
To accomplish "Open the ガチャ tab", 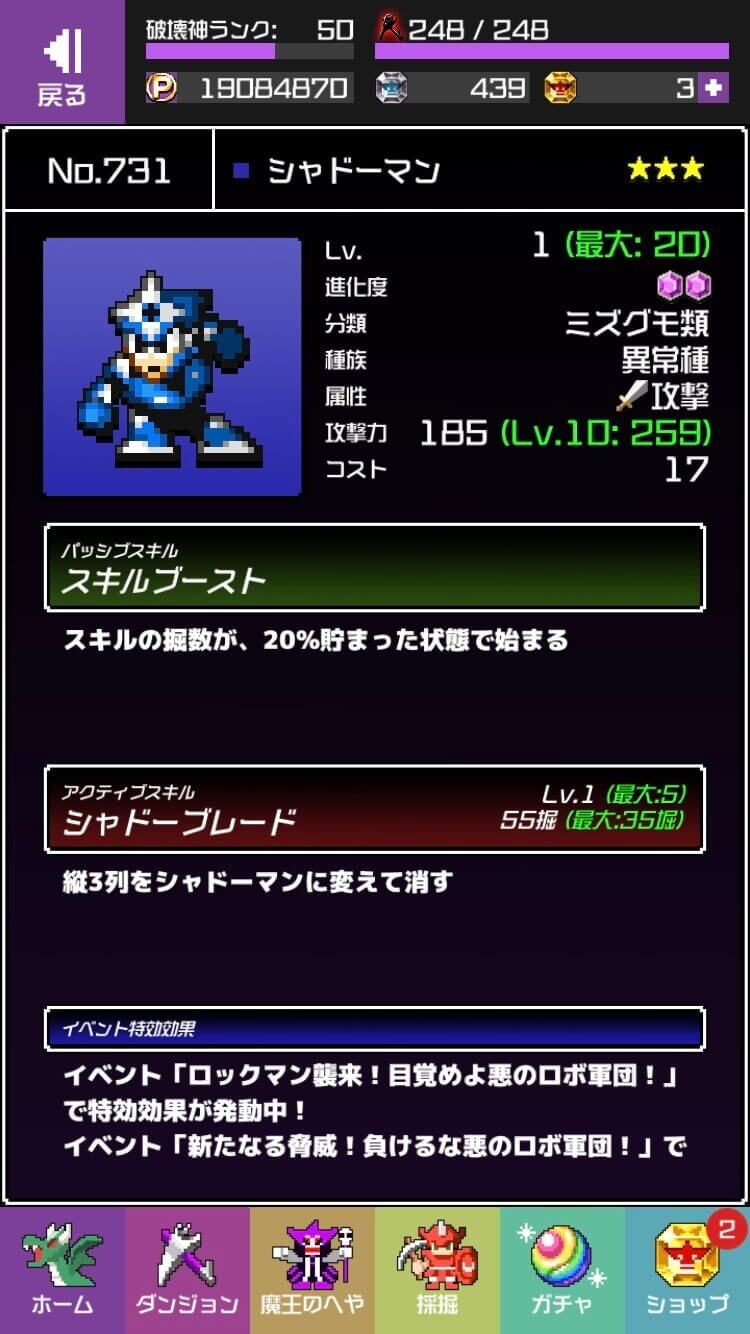I will (562, 1270).
